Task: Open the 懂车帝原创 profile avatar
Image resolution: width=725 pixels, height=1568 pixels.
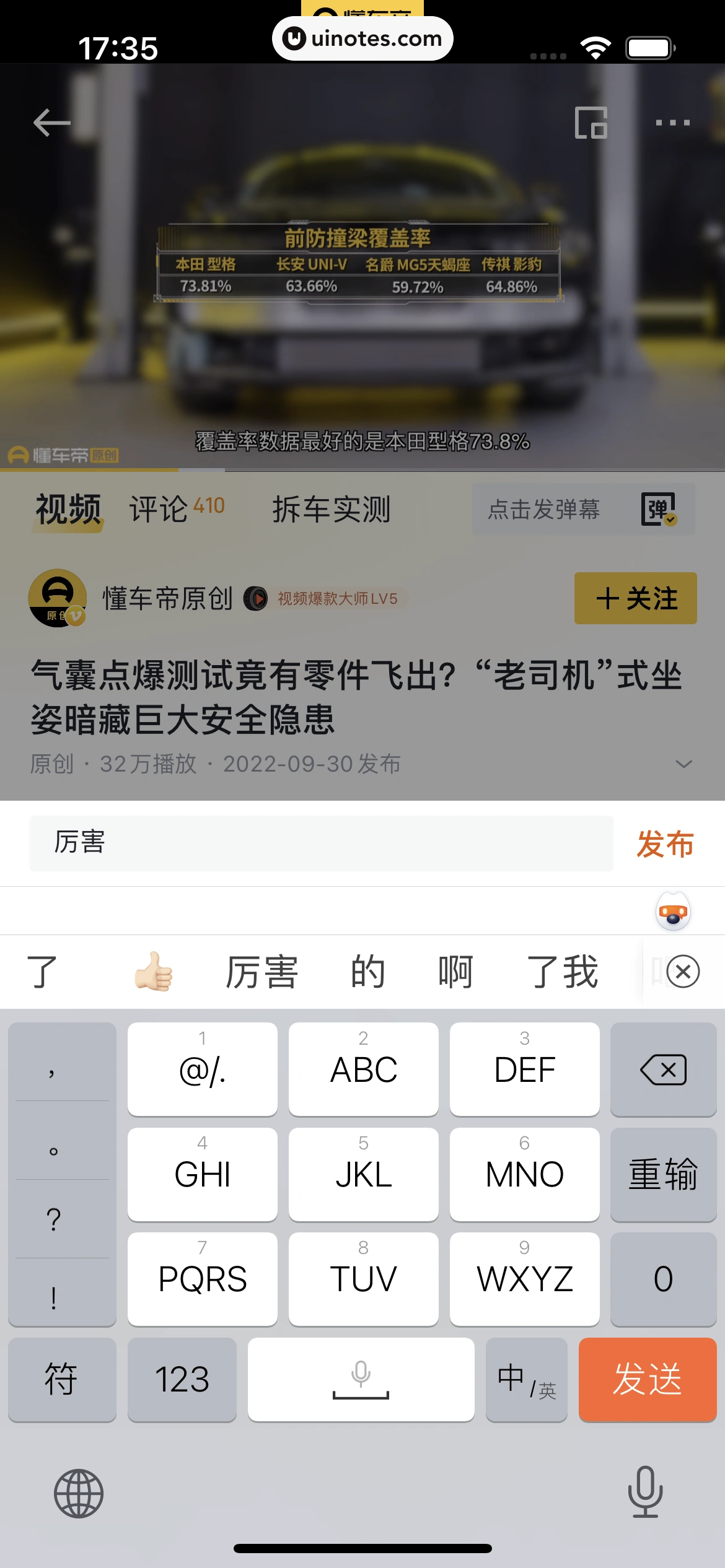Action: [x=57, y=598]
